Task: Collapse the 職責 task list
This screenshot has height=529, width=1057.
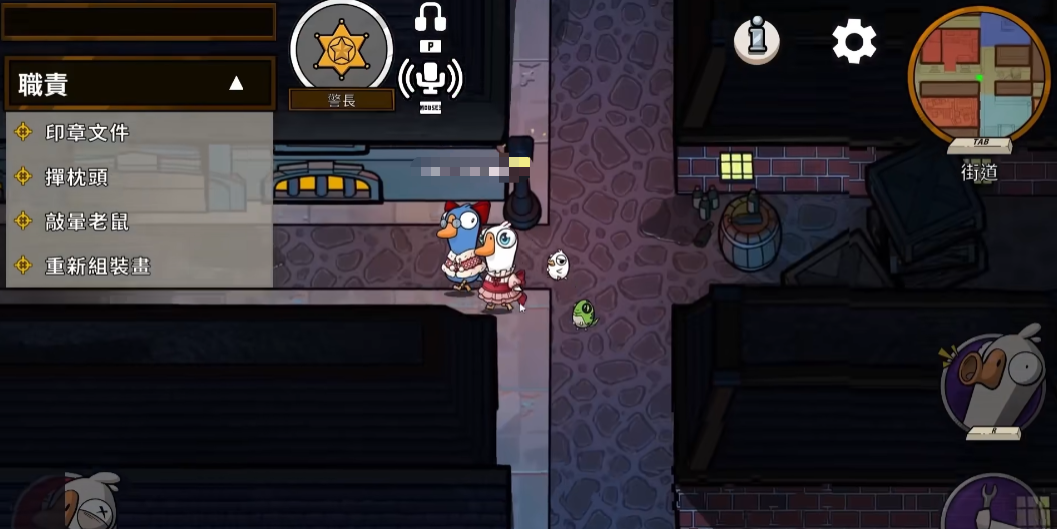Action: pos(236,83)
